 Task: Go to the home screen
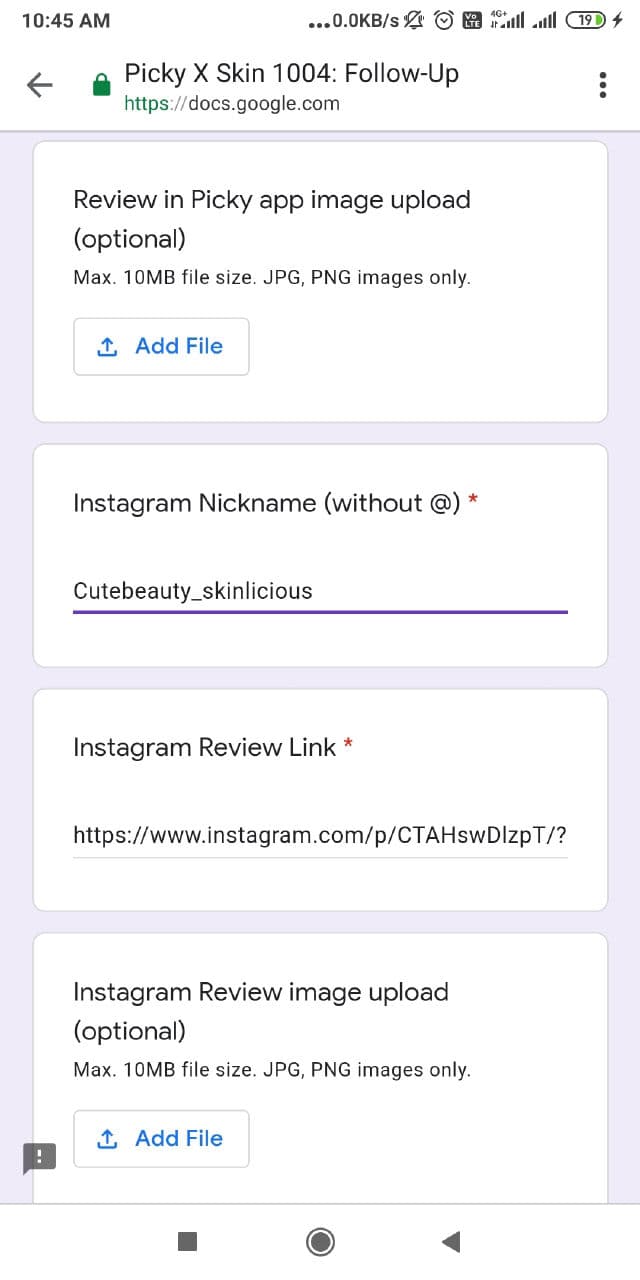click(x=320, y=1242)
